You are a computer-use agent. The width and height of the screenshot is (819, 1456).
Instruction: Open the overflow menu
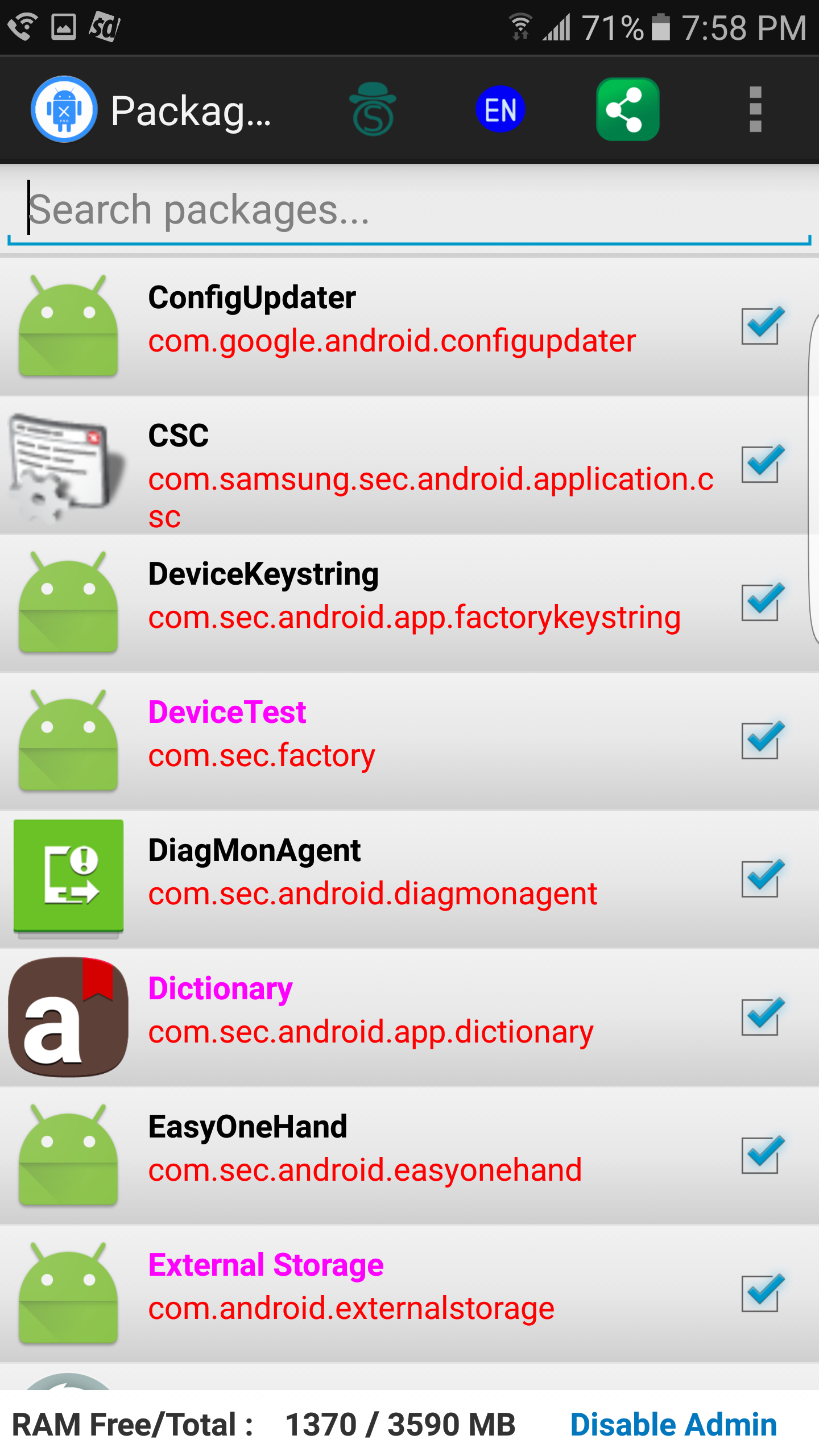pos(755,109)
